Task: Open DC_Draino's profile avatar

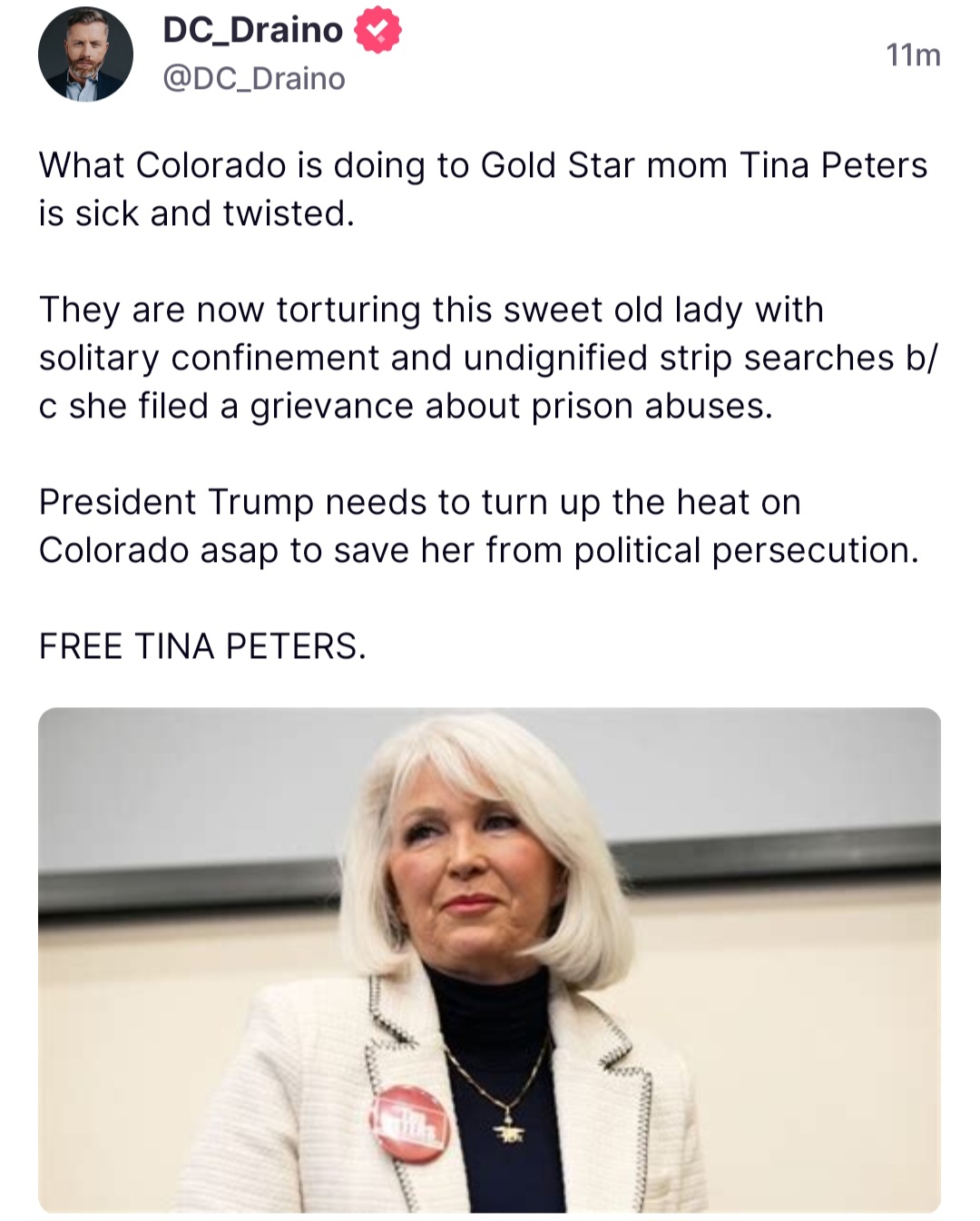Action: point(85,54)
